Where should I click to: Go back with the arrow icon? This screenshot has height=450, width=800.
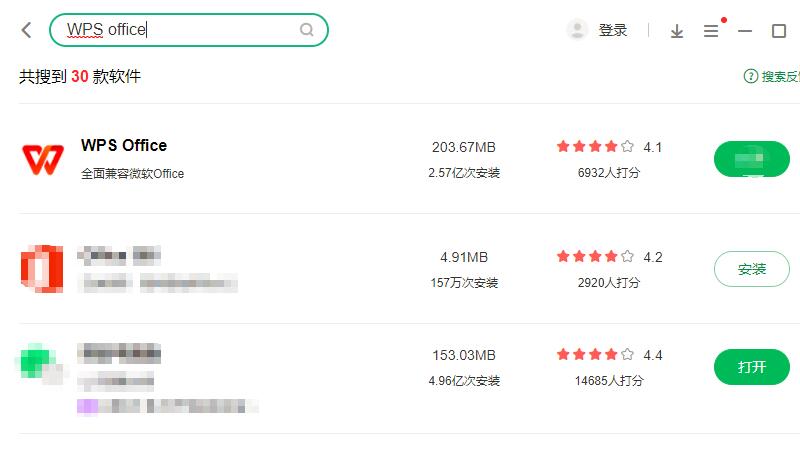pos(27,31)
